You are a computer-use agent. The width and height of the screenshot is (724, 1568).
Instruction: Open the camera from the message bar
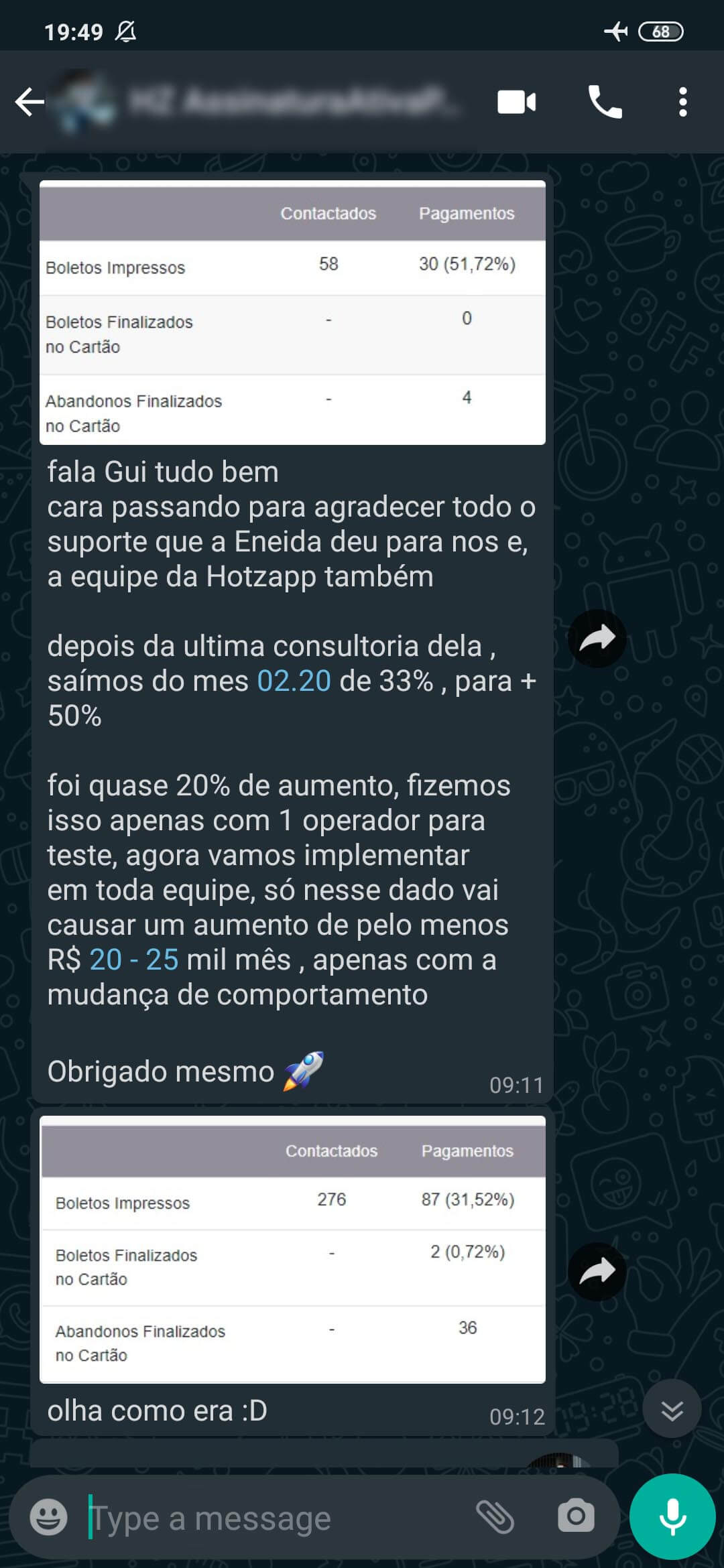click(576, 1517)
